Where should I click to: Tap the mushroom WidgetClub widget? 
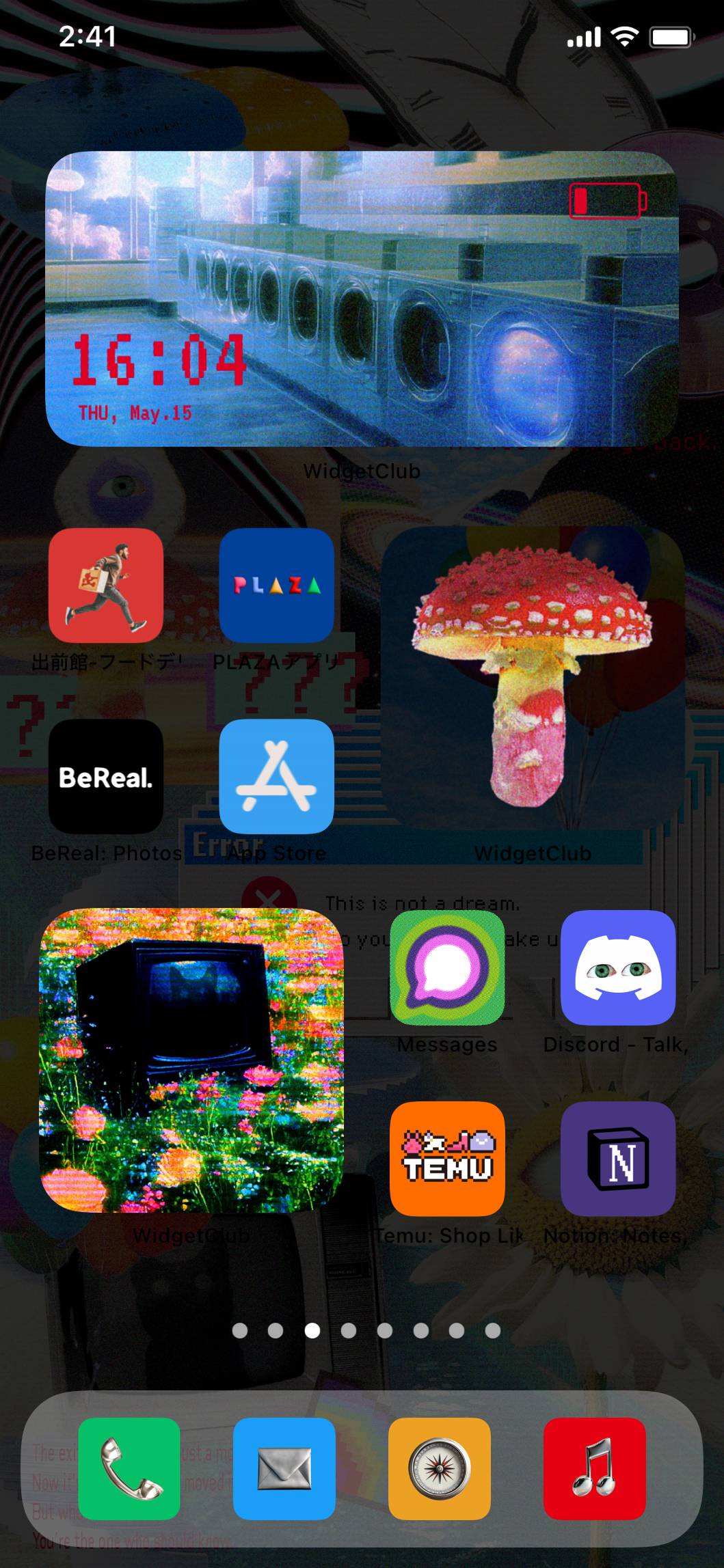point(533,678)
